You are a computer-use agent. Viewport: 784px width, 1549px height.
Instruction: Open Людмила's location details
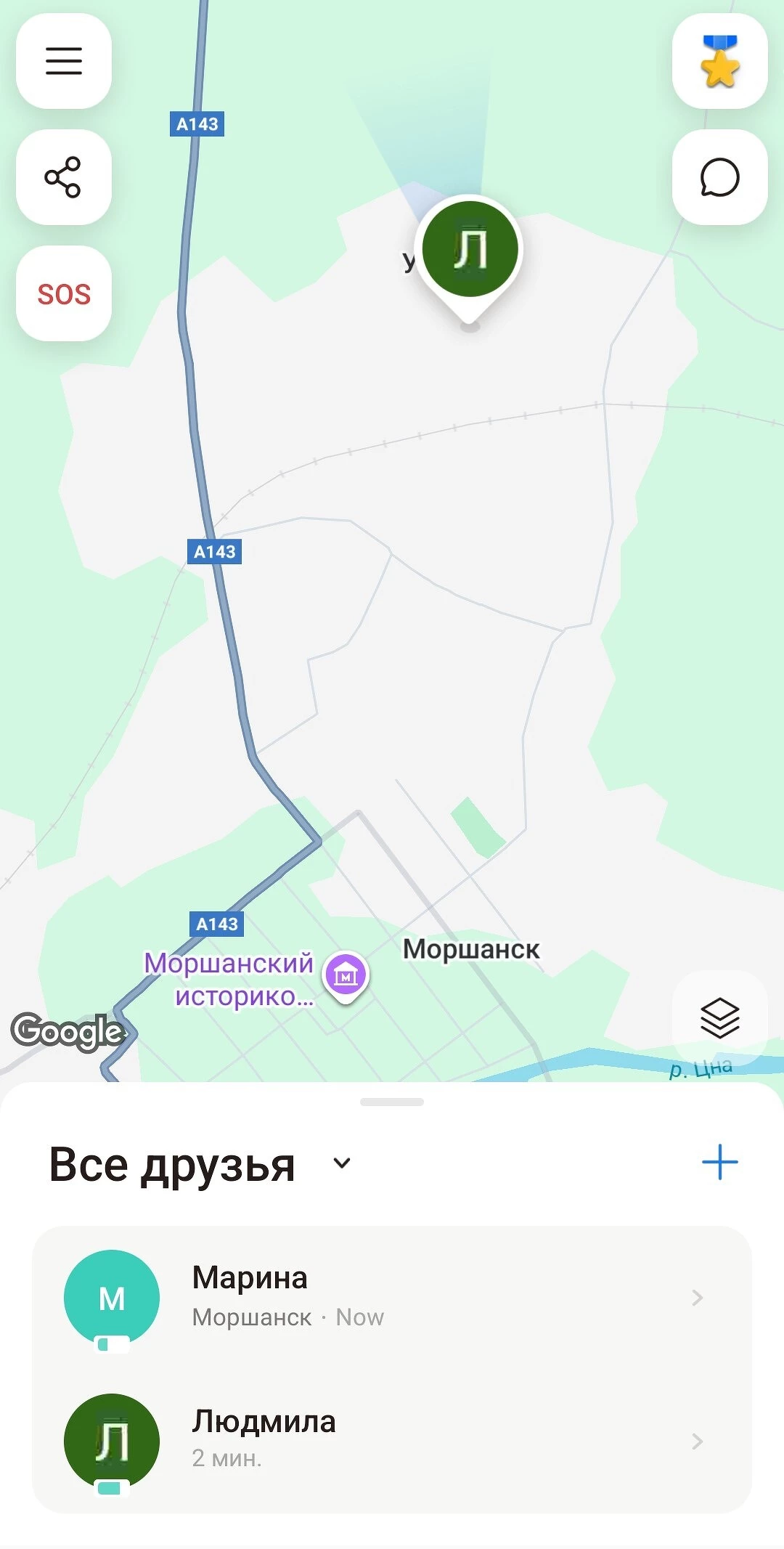pyautogui.click(x=392, y=1441)
